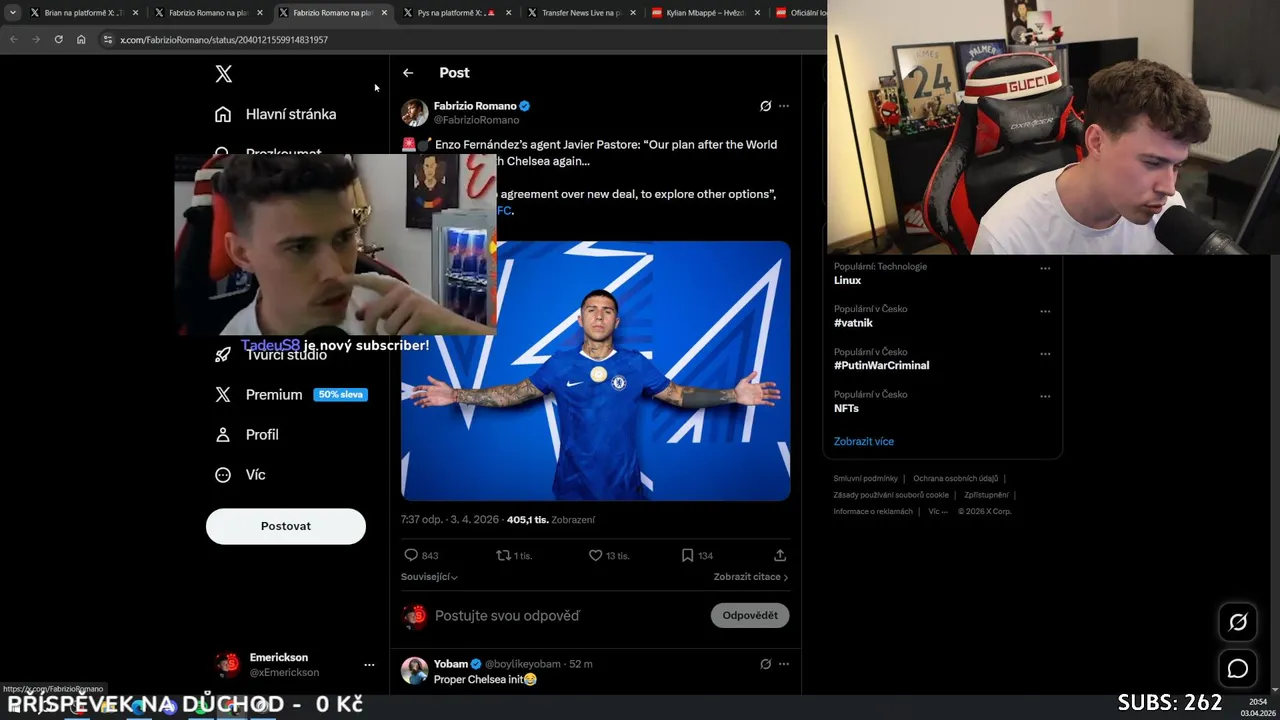Viewport: 1280px width, 720px height.
Task: Go back using the Post arrow
Action: (x=408, y=73)
